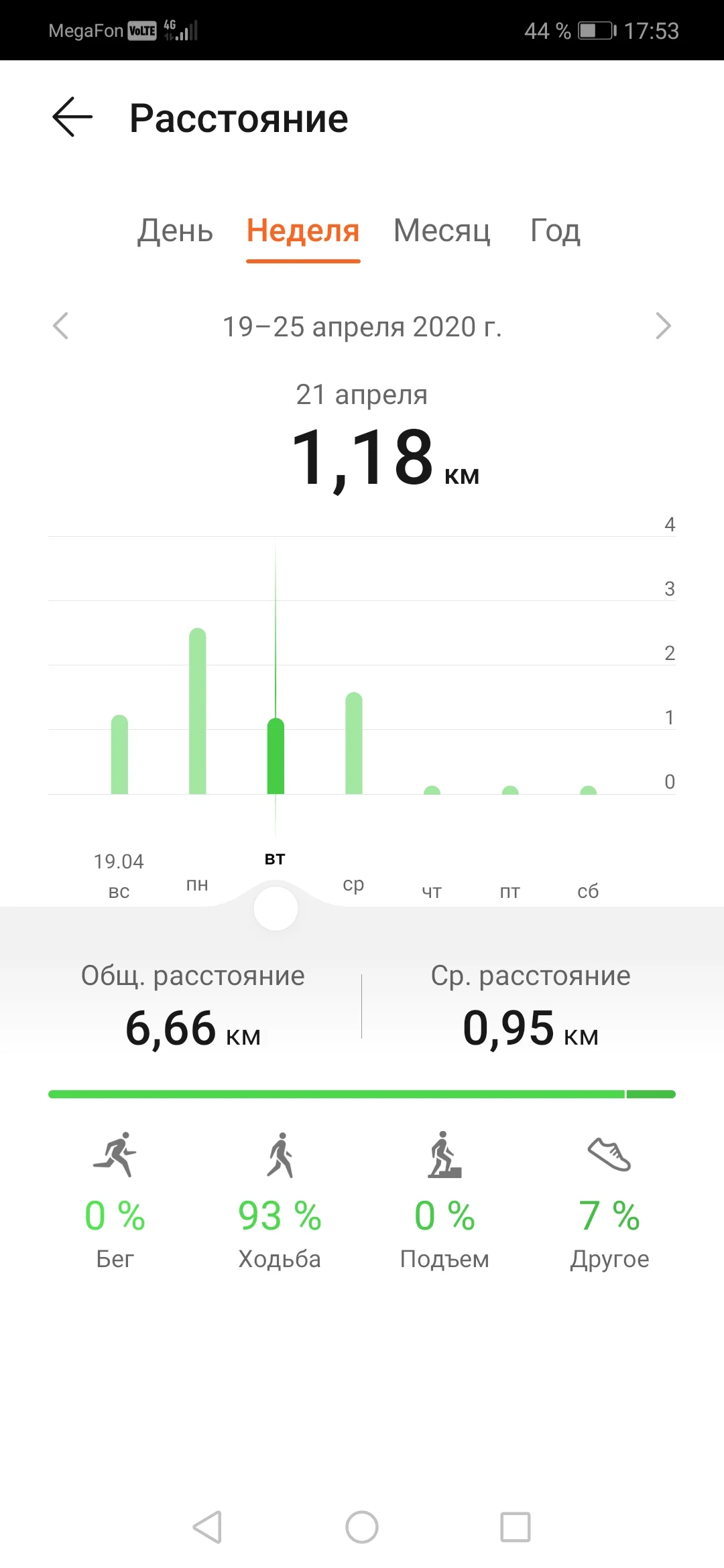This screenshot has height=1568, width=724.
Task: Select the пн bar in chart
Action: (x=198, y=712)
